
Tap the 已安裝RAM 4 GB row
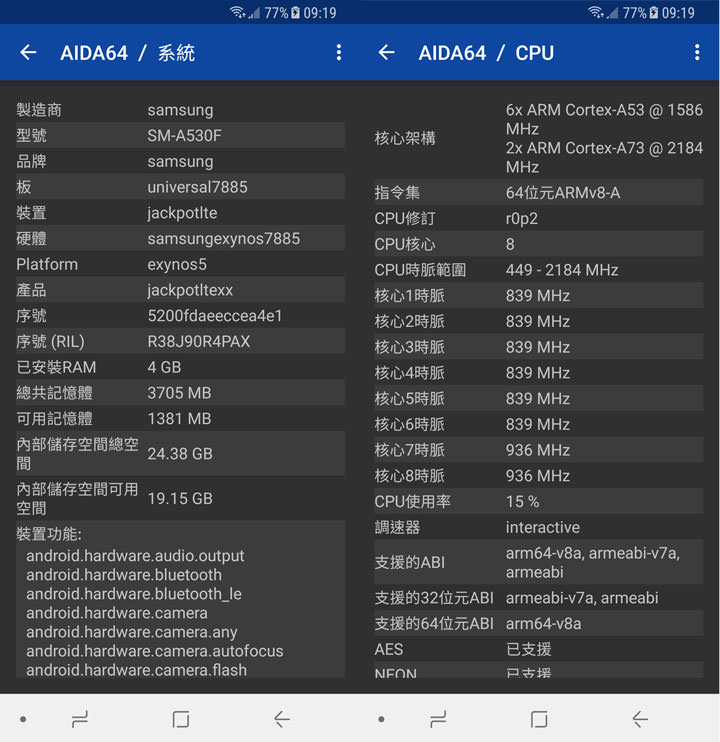(180, 367)
